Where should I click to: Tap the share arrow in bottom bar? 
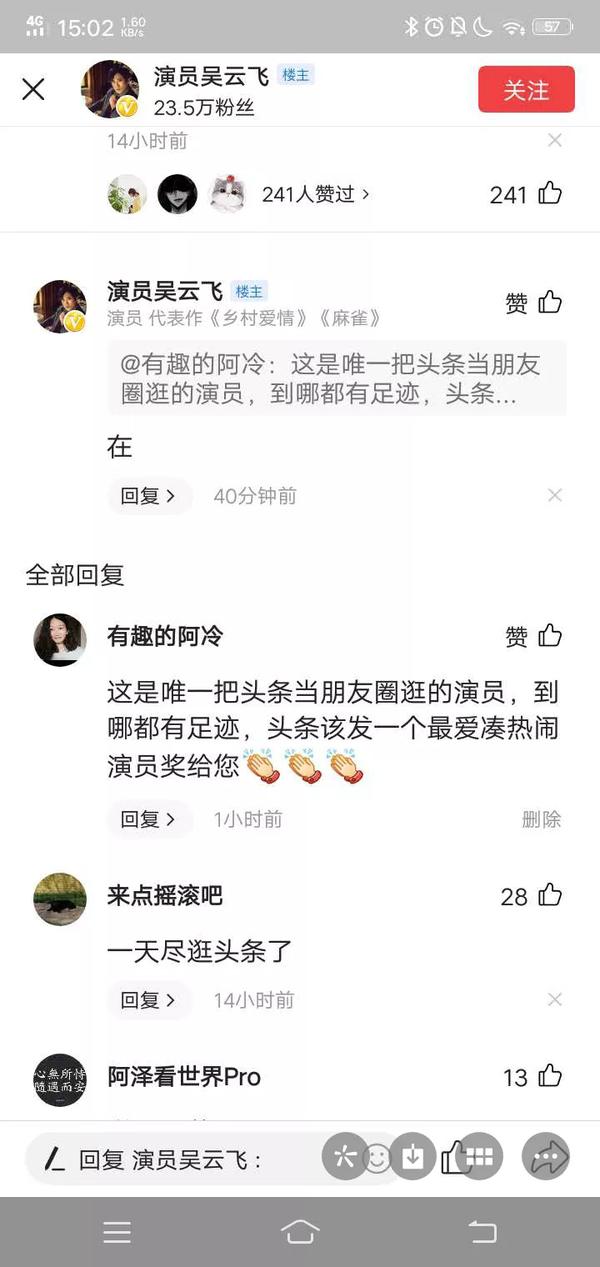coord(546,1158)
